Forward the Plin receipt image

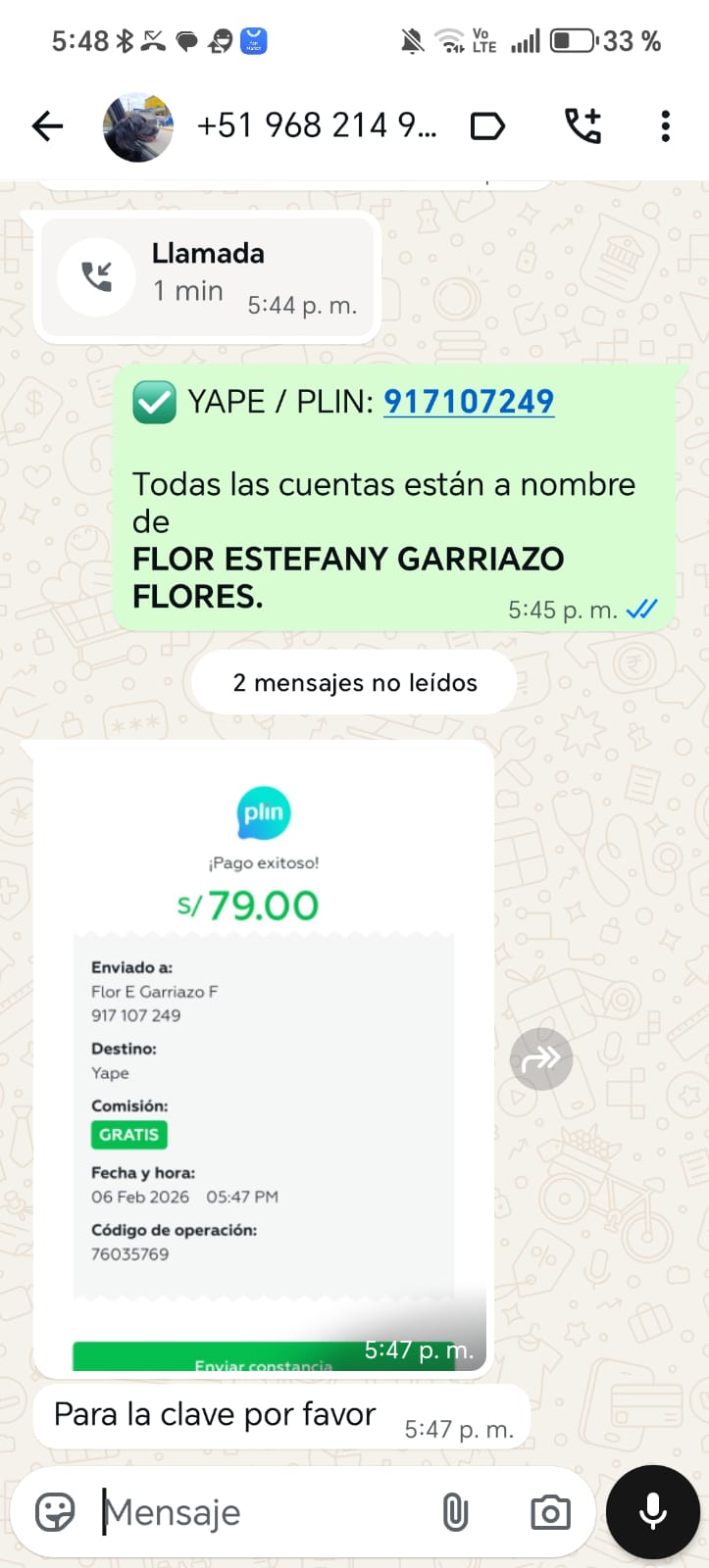[x=541, y=1059]
